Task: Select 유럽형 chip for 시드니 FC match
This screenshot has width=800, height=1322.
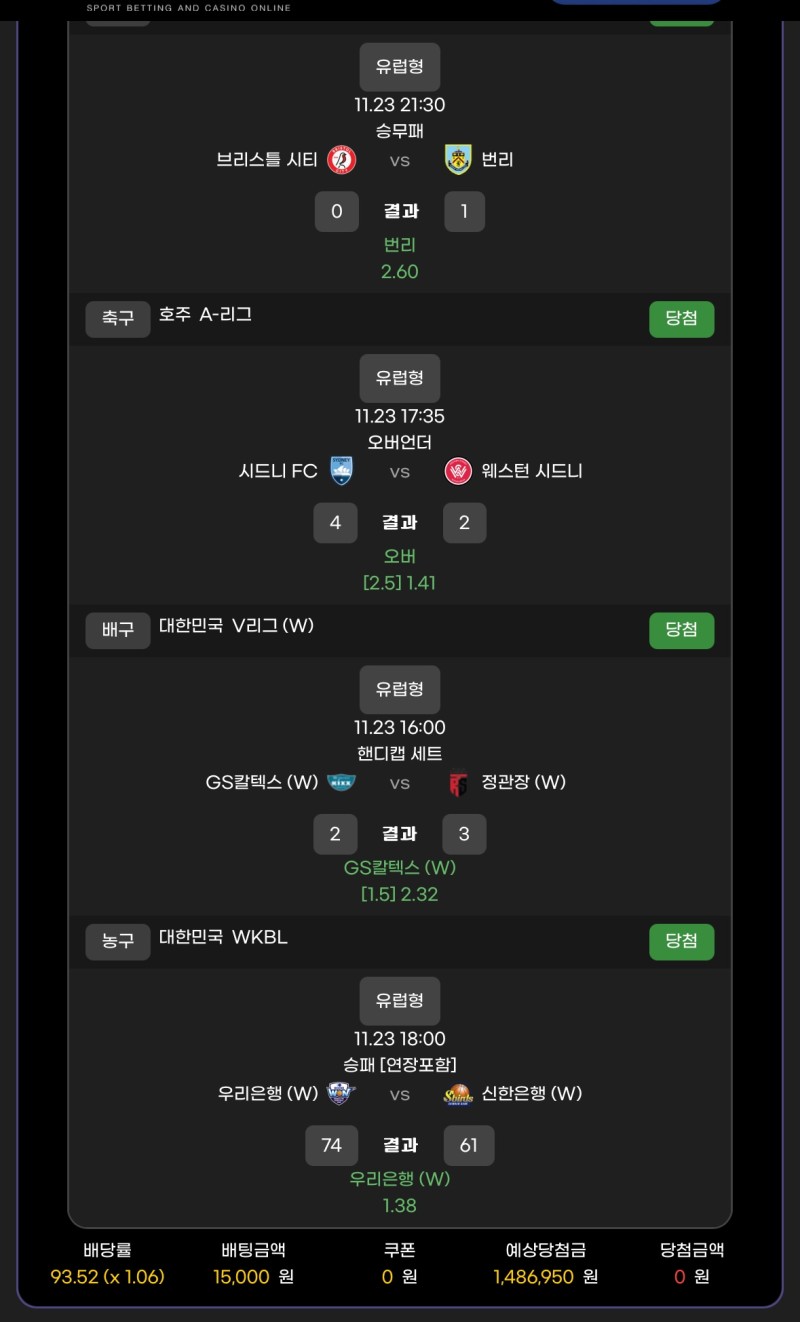Action: [x=399, y=378]
